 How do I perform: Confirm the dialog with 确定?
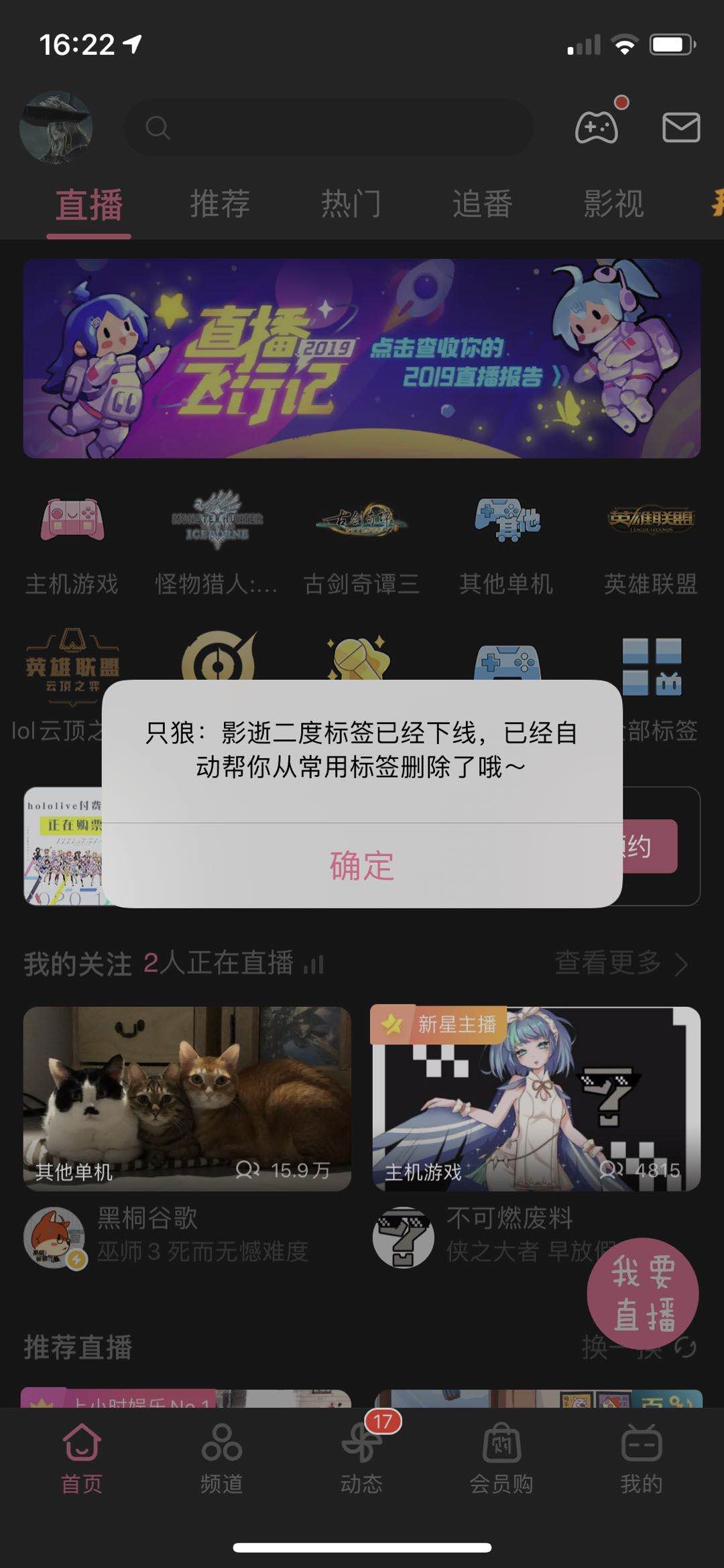click(x=362, y=865)
